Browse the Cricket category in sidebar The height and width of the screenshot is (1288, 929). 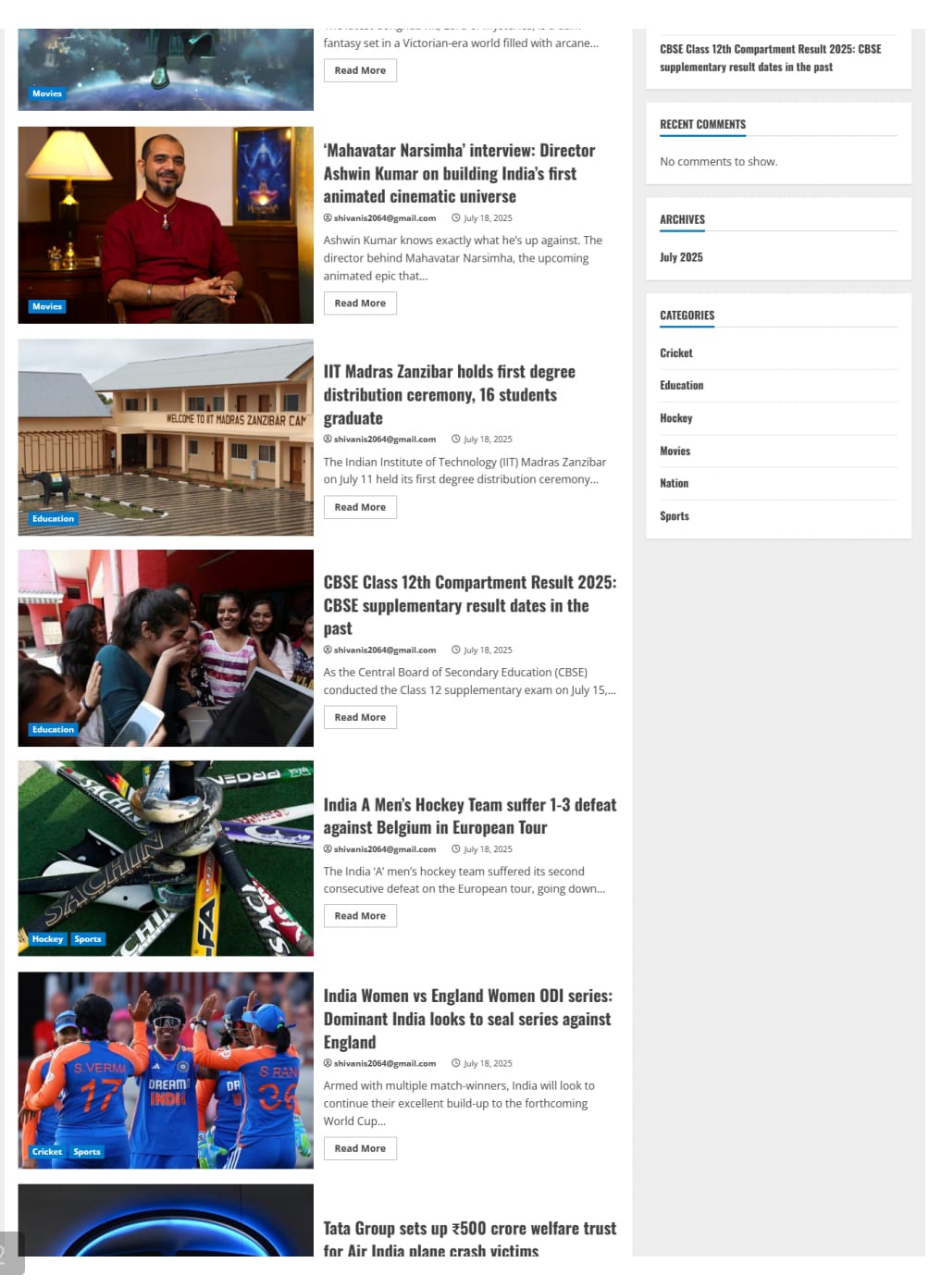675,353
